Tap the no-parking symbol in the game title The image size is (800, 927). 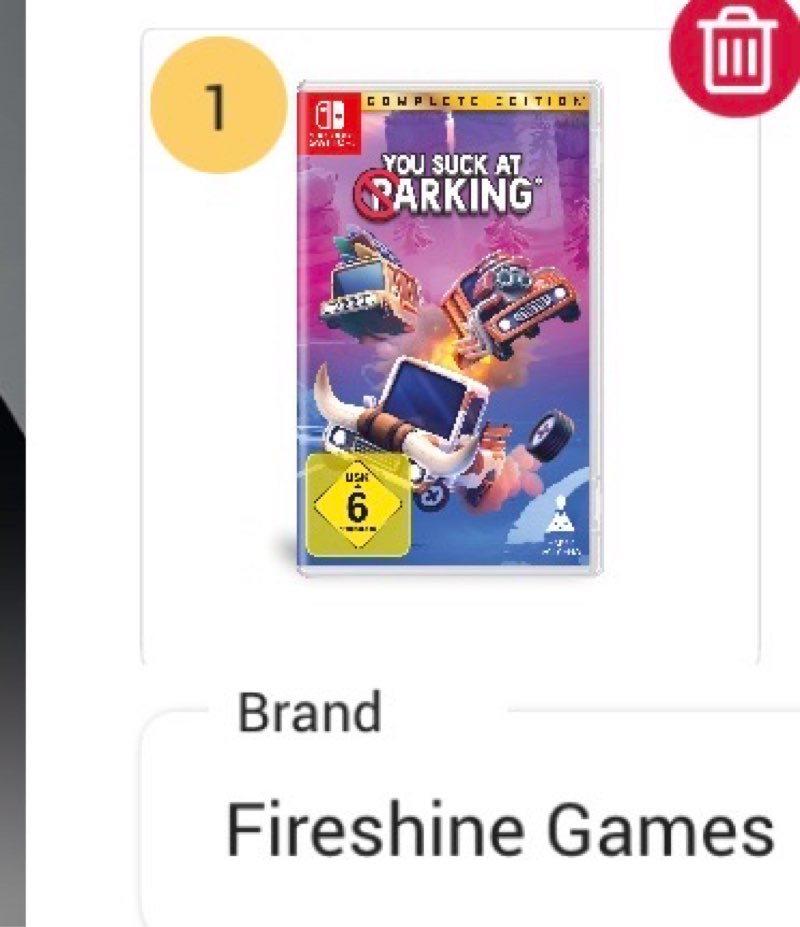(x=374, y=196)
